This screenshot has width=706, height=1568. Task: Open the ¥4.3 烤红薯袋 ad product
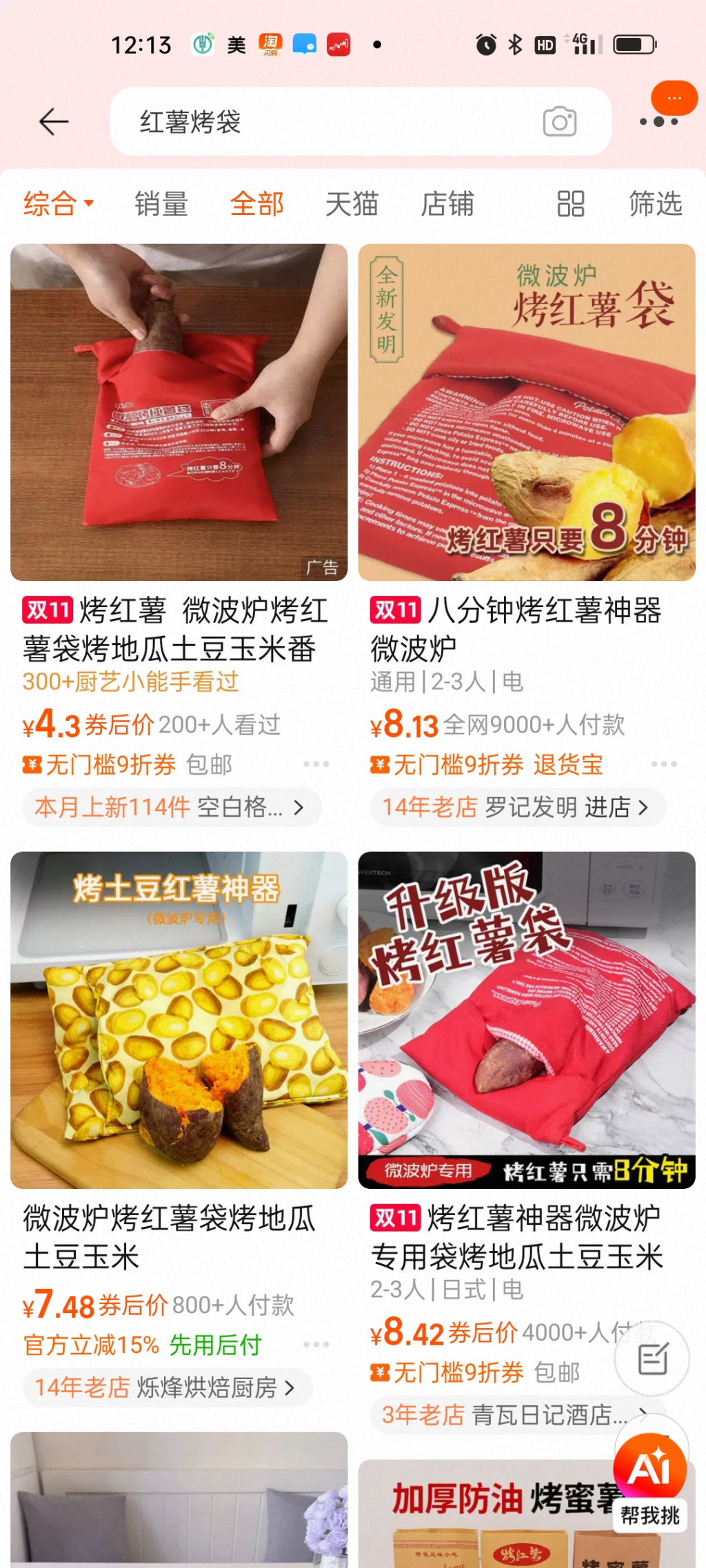179,412
